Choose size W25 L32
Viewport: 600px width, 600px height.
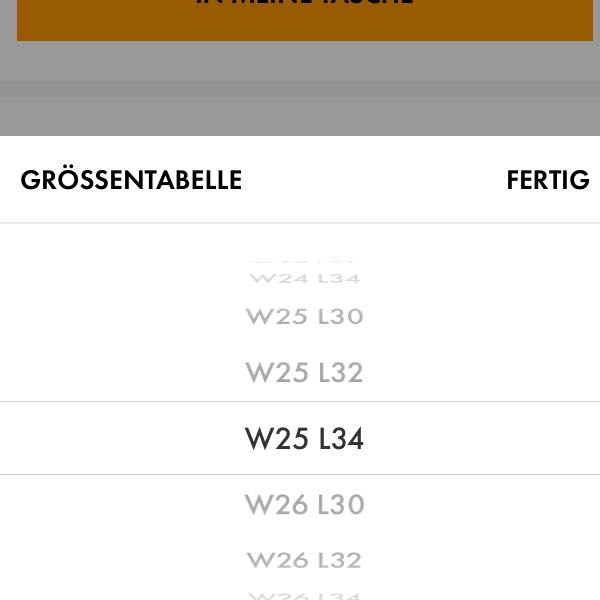point(304,373)
